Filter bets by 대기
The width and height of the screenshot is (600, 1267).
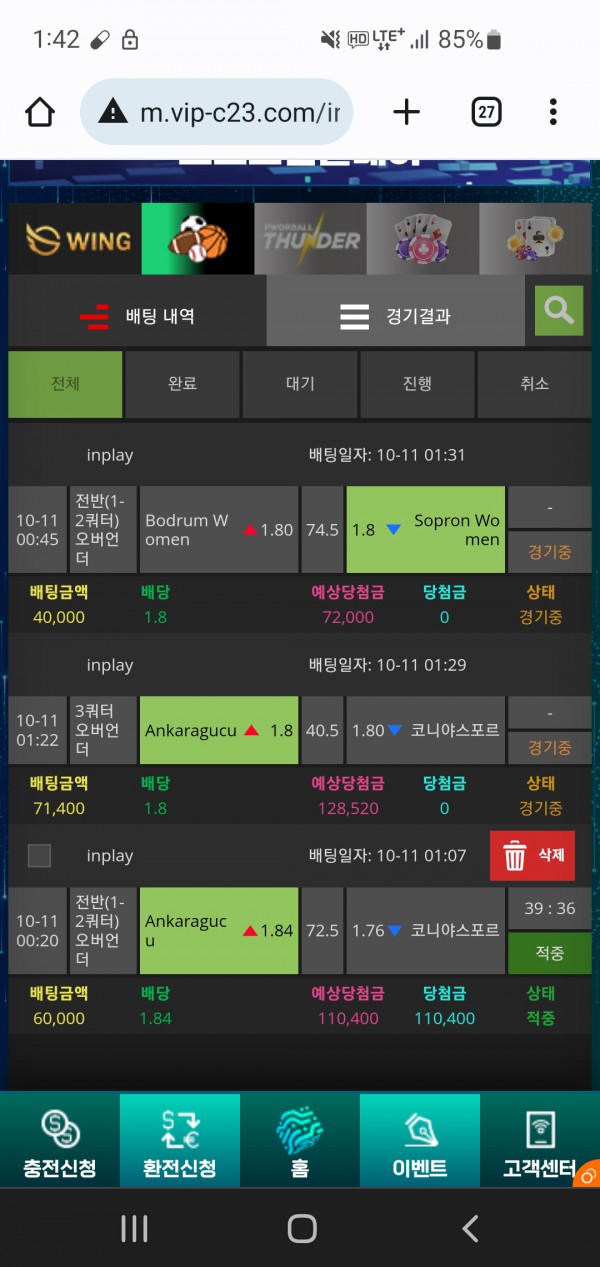pyautogui.click(x=300, y=384)
